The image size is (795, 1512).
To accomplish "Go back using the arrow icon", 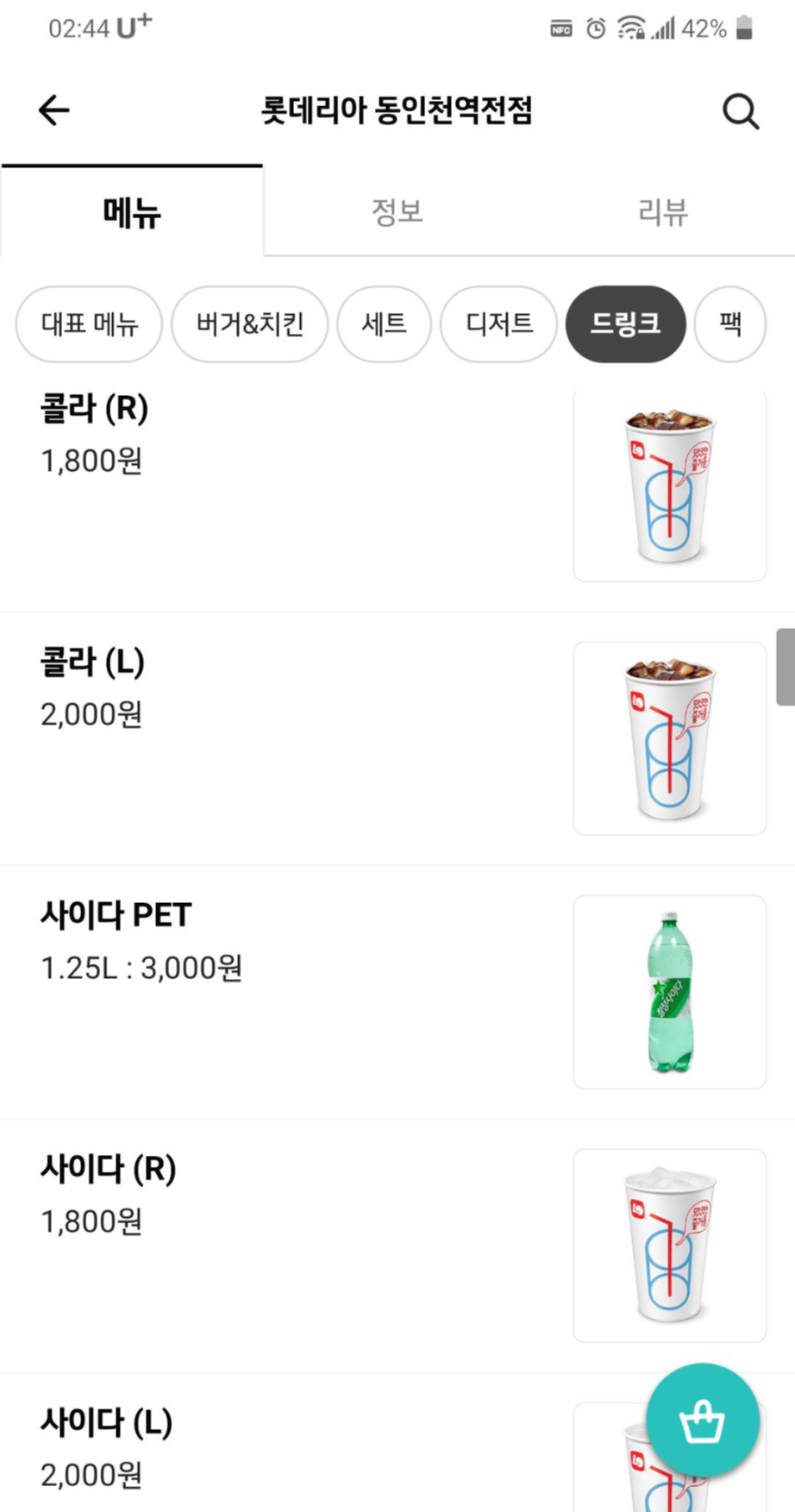I will 53,110.
